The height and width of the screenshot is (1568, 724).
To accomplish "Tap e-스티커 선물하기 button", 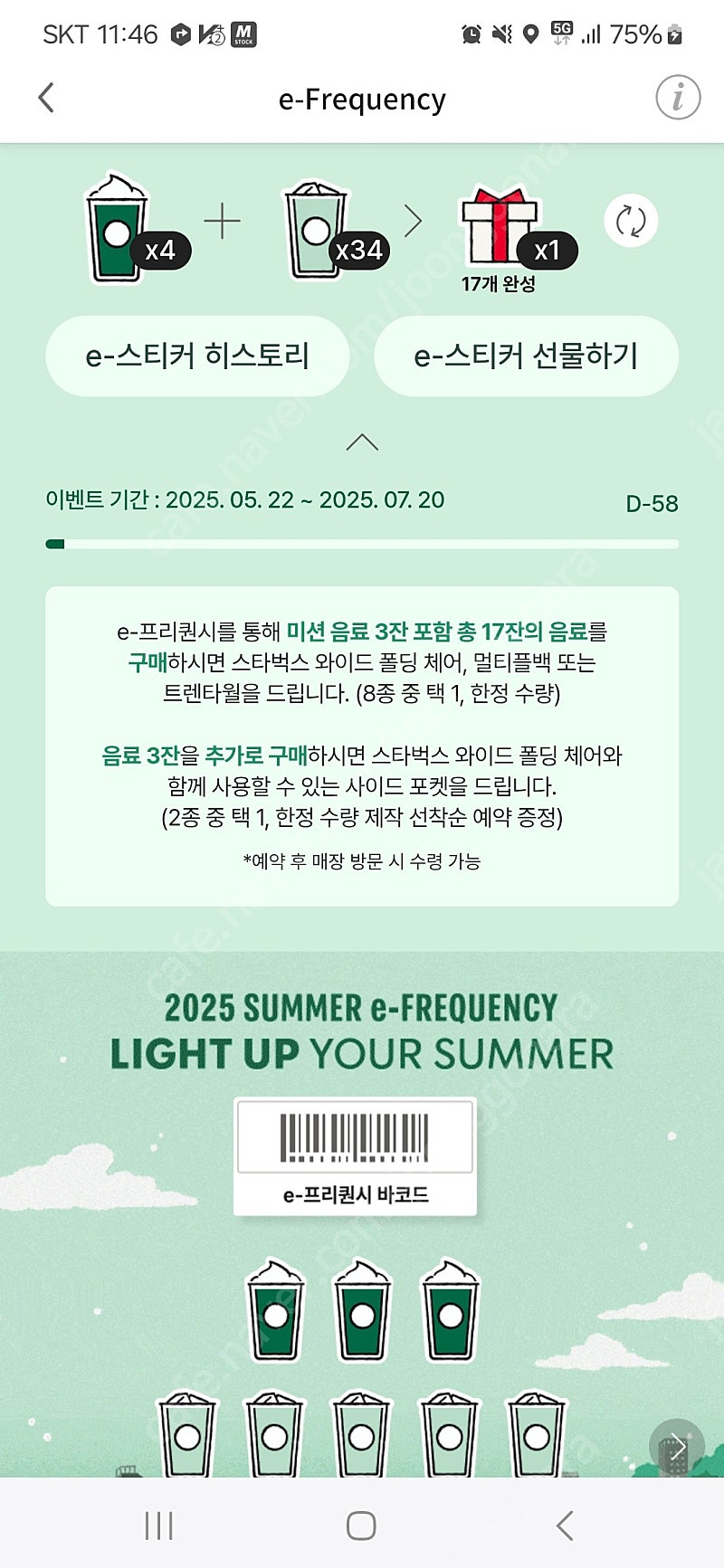I will (x=526, y=356).
